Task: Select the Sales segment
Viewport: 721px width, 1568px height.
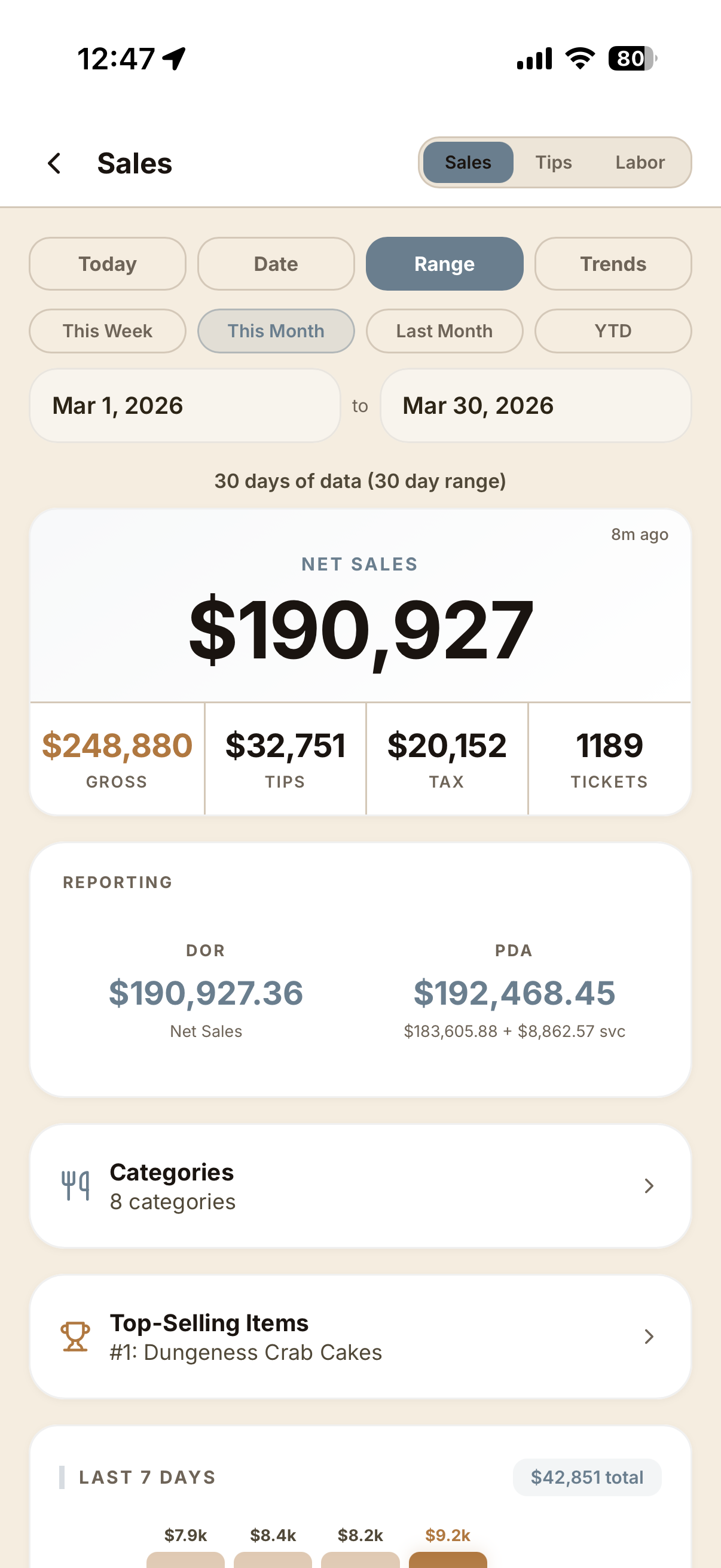Action: click(x=468, y=162)
